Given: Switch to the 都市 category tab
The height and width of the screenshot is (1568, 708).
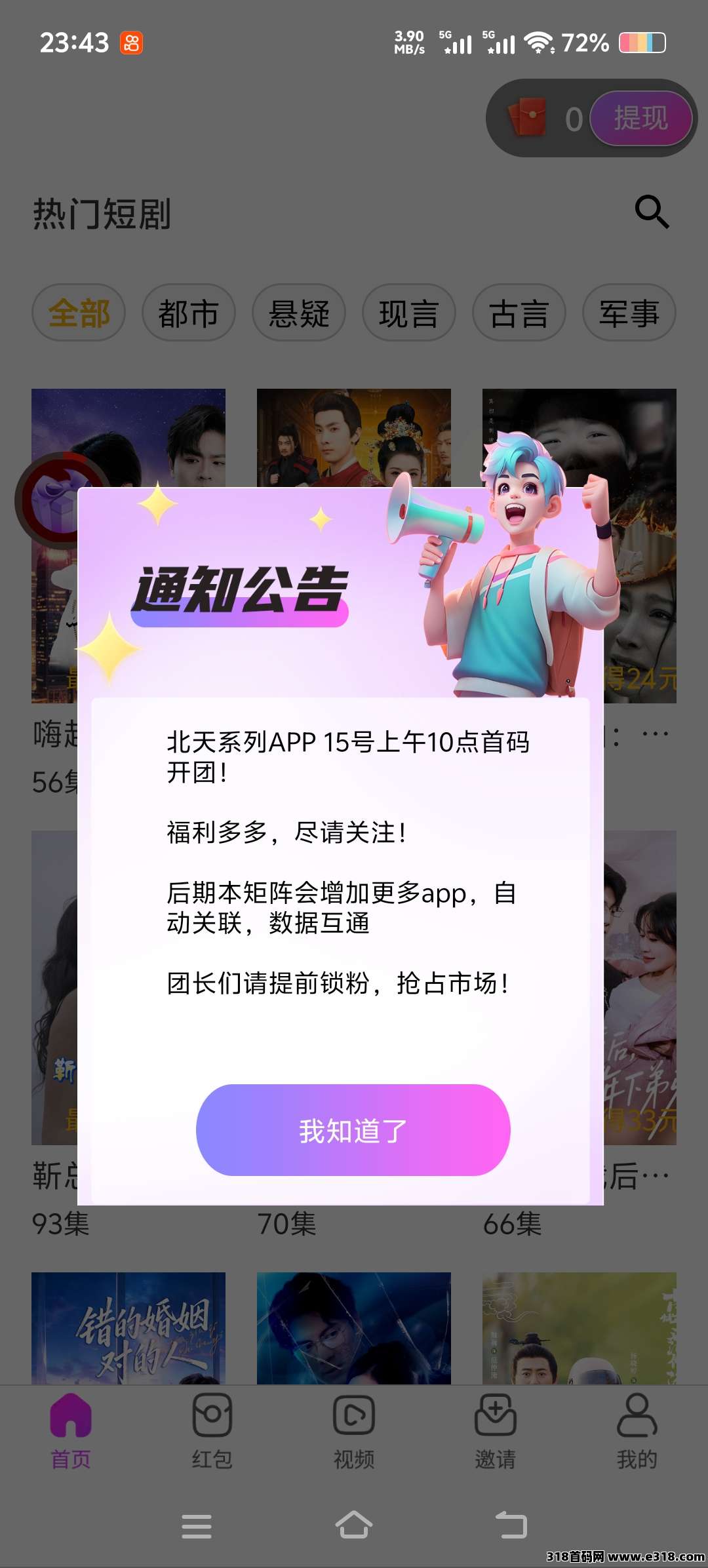Looking at the screenshot, I should coord(188,313).
